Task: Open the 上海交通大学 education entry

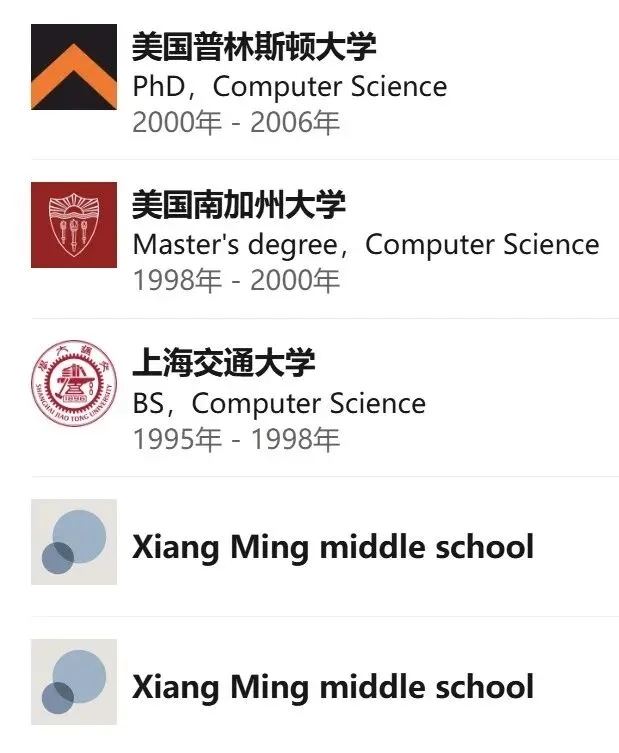Action: pos(224,363)
